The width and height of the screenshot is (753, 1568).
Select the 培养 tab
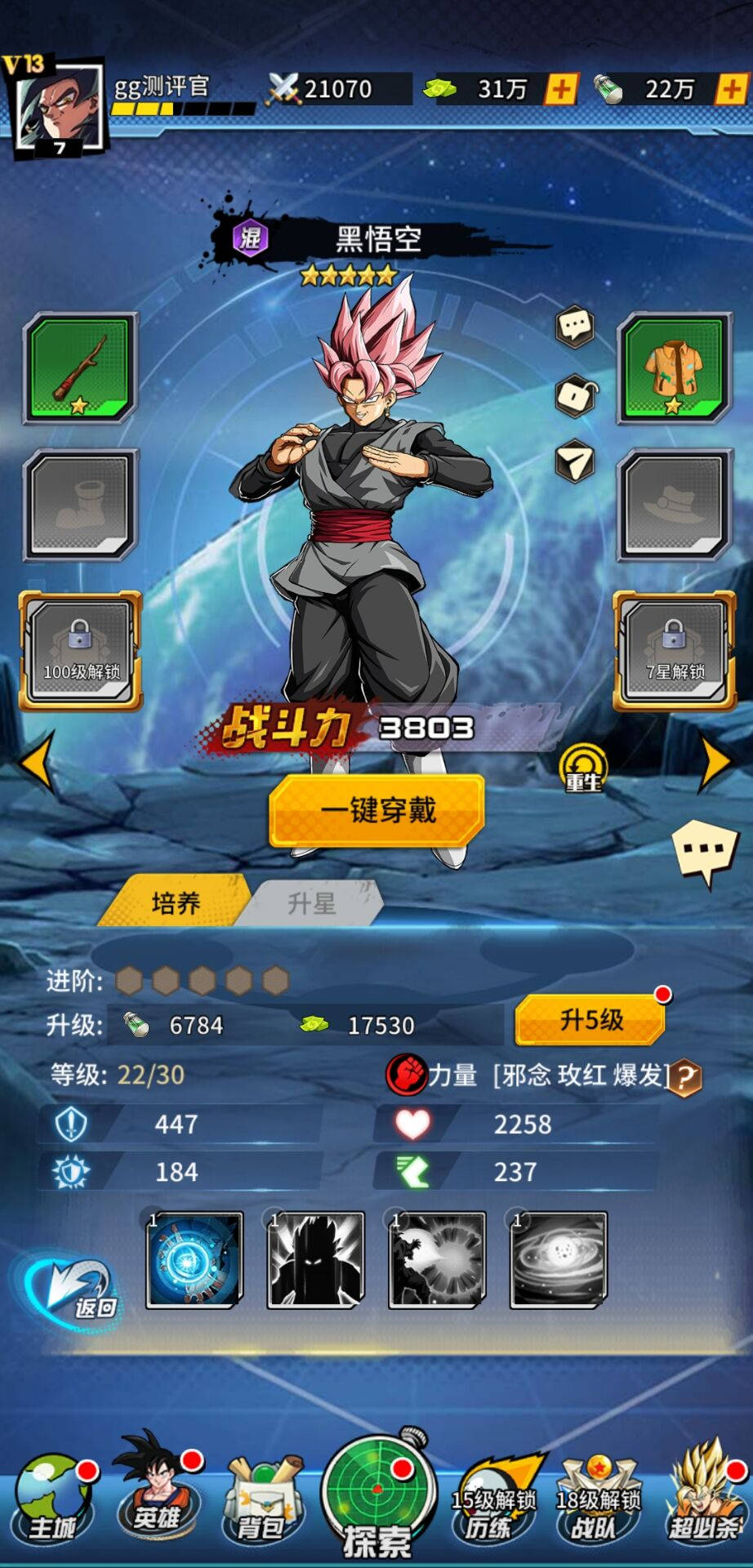tap(176, 903)
